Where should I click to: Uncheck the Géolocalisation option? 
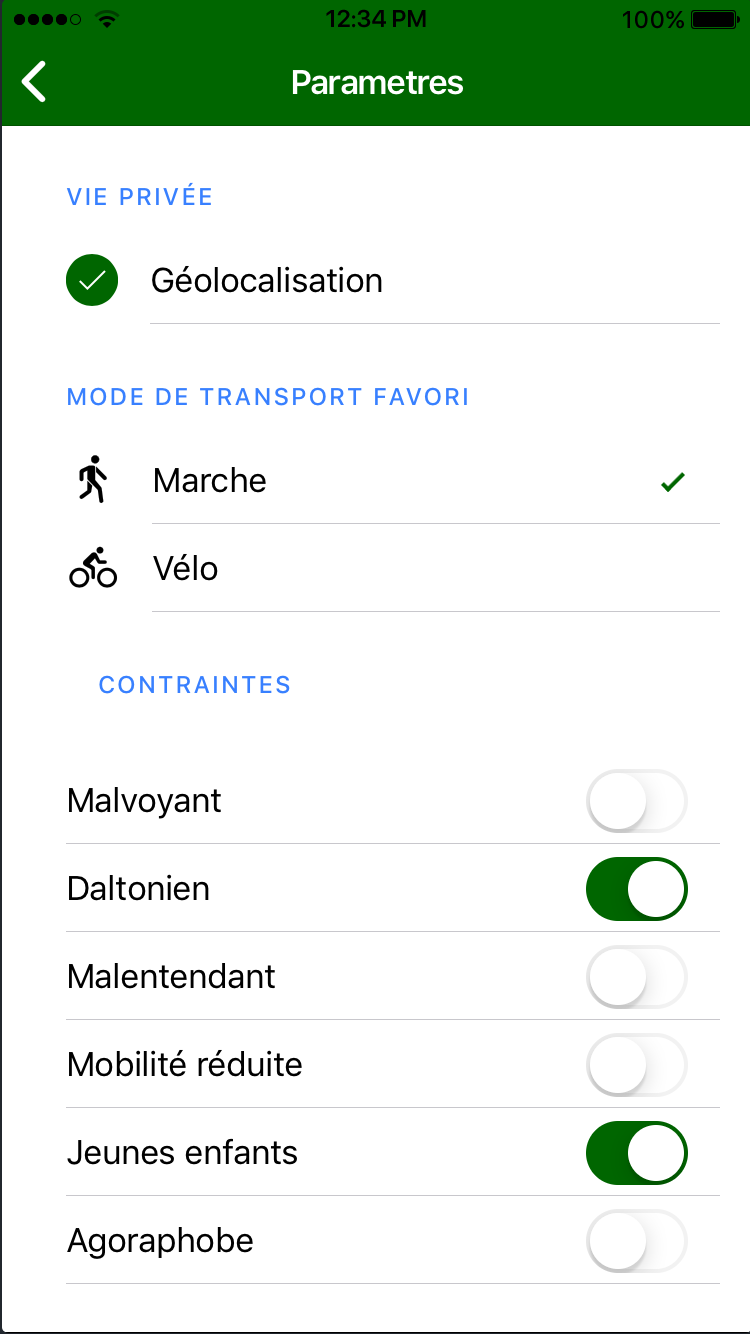pyautogui.click(x=92, y=281)
